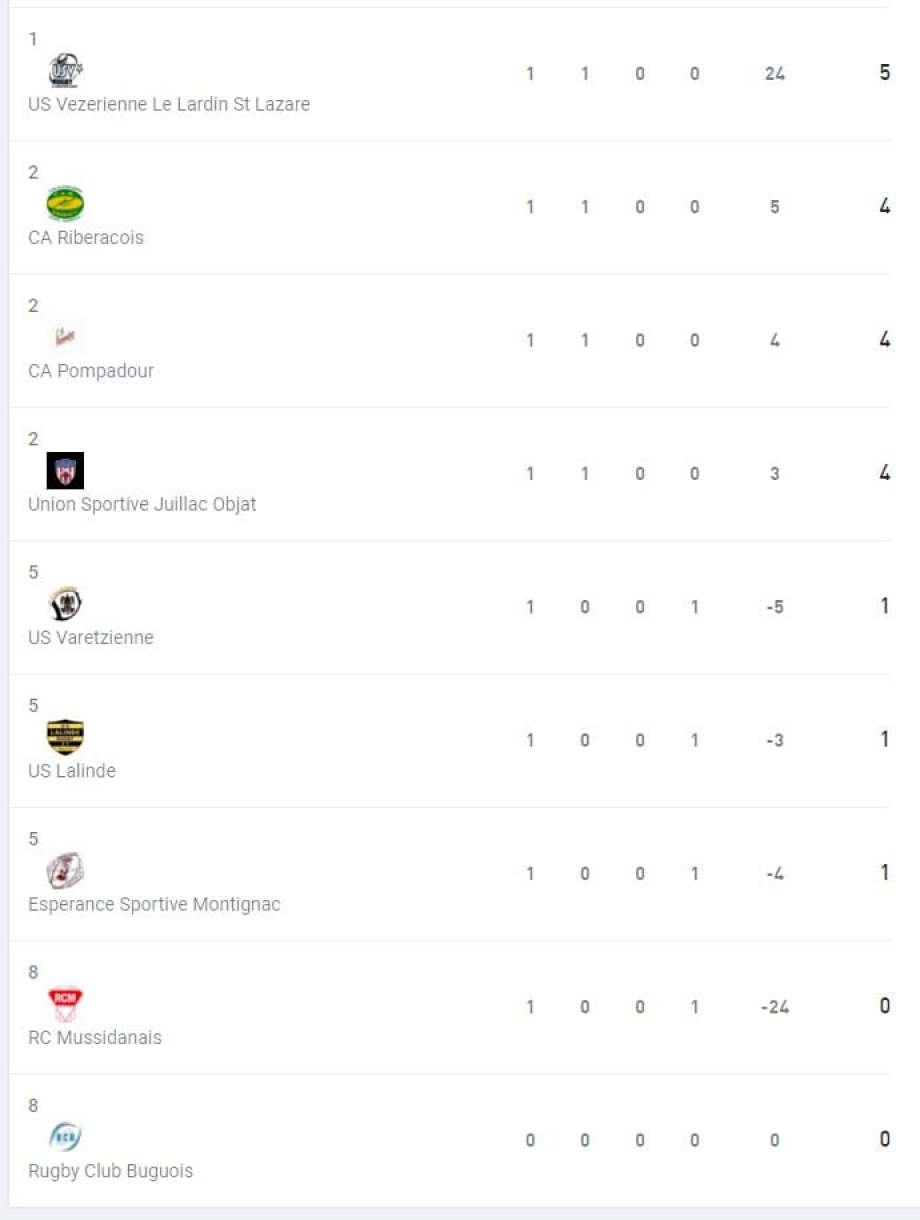The width and height of the screenshot is (920, 1220).
Task: Open US Lalinde team row
Action: point(72,771)
